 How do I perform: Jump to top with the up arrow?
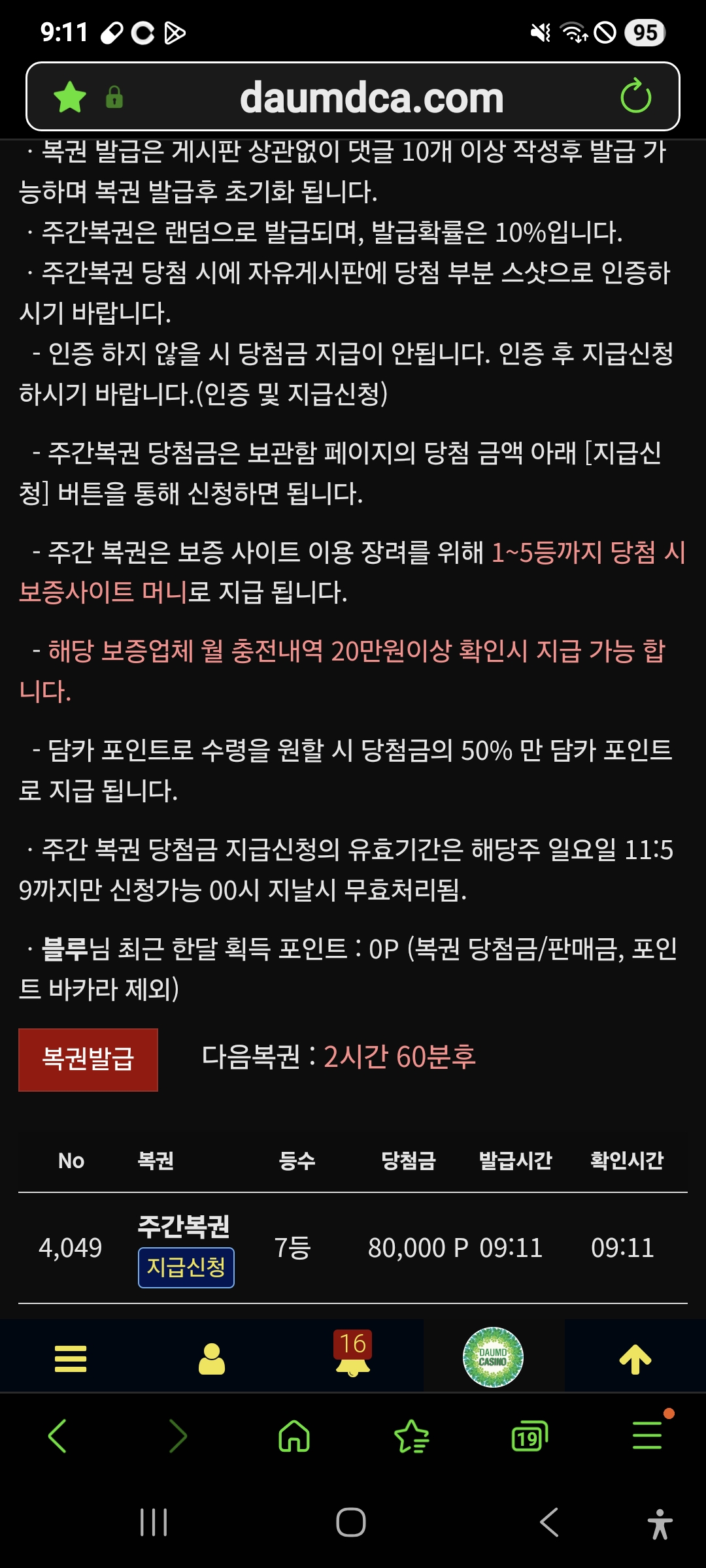635,1358
